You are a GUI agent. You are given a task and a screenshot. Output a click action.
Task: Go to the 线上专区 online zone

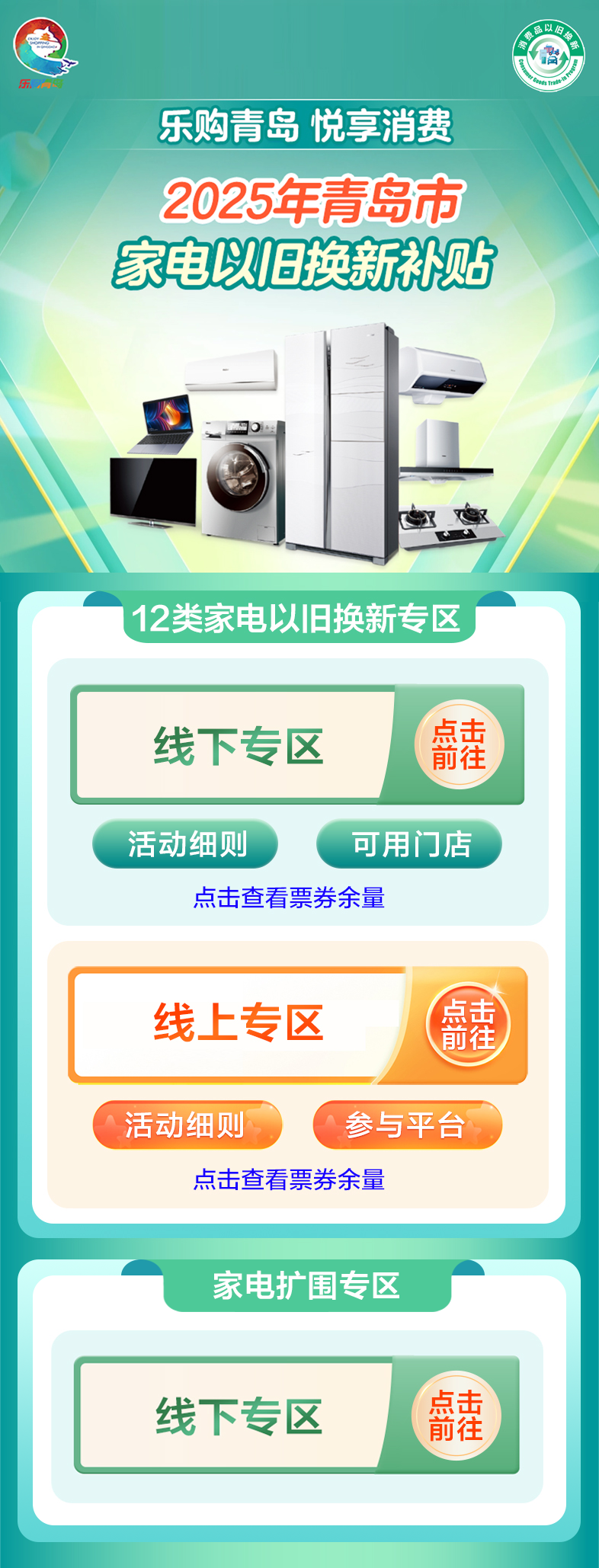(x=297, y=1025)
